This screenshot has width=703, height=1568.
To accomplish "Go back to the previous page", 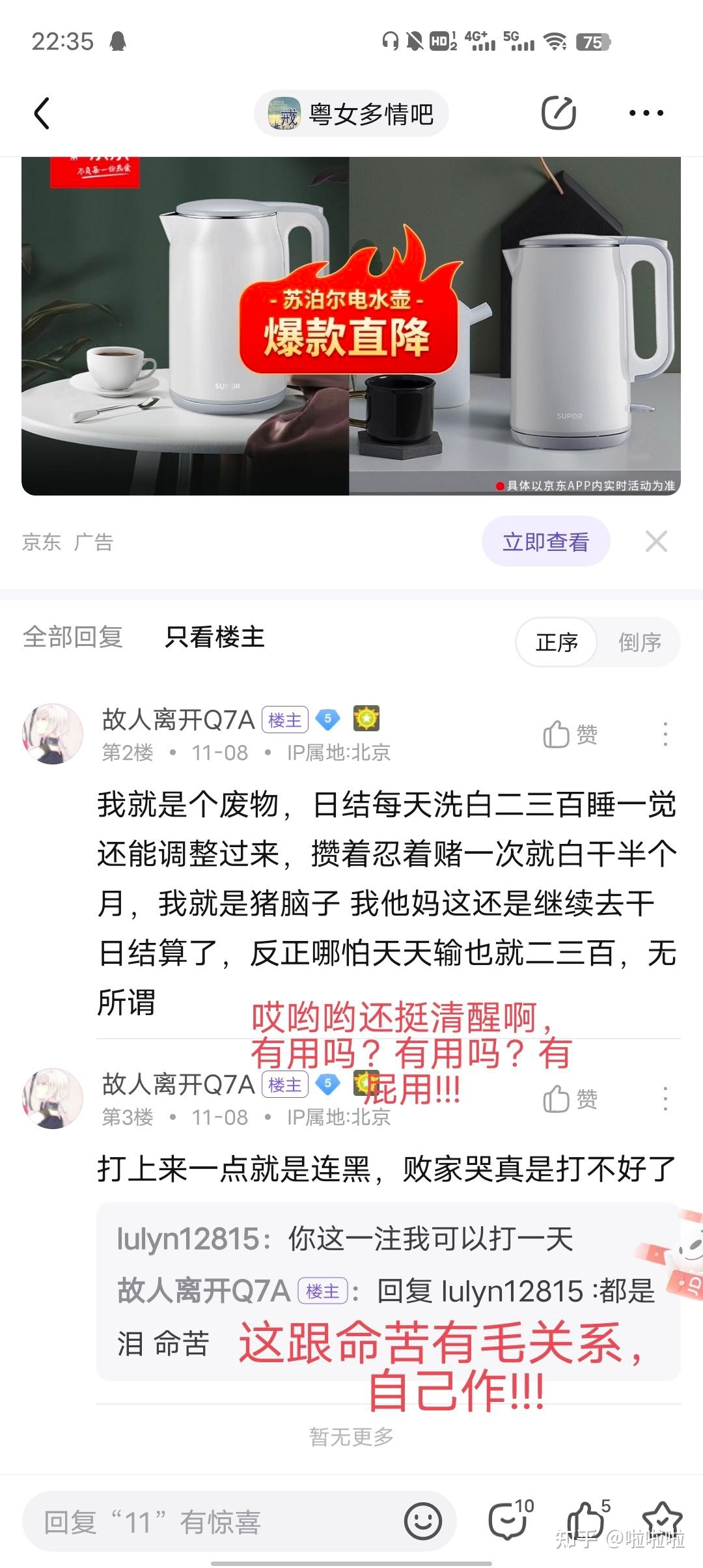I will [x=42, y=114].
